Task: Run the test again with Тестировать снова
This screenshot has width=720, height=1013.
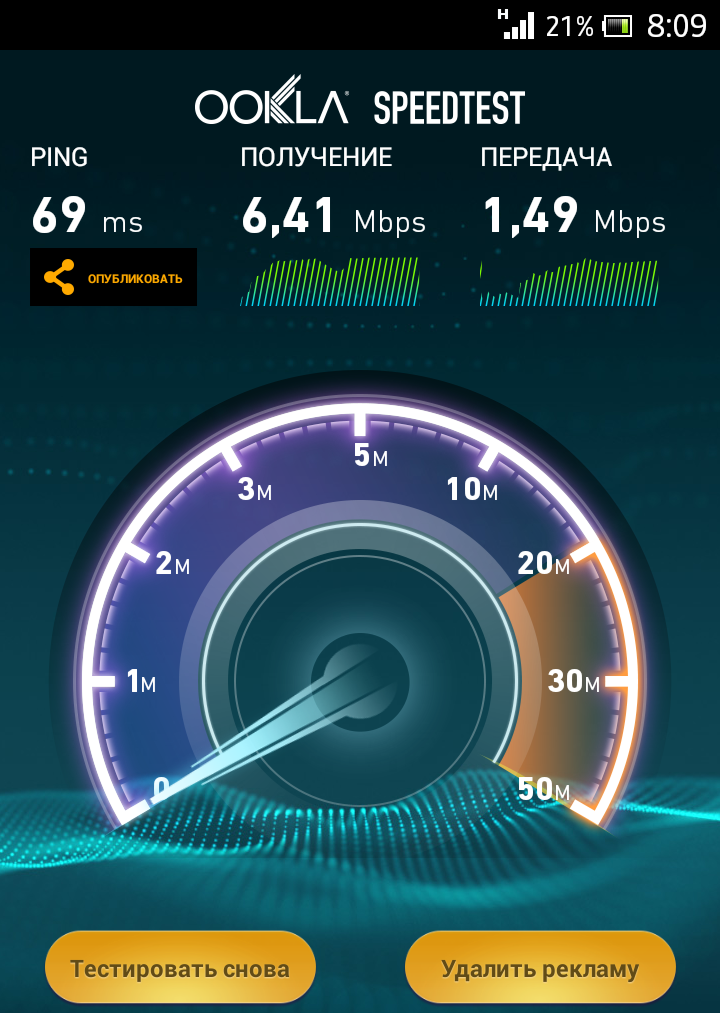Action: point(180,968)
